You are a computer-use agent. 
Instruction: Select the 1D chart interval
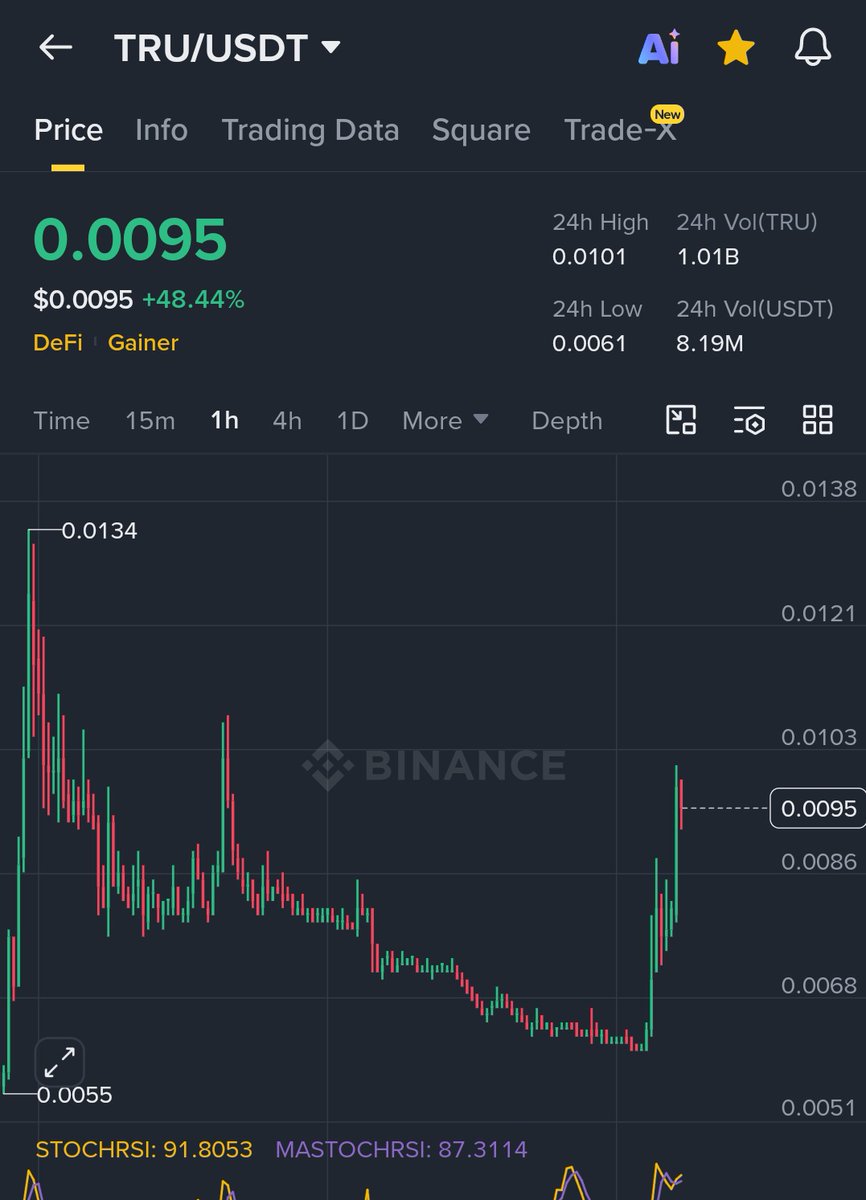point(352,421)
